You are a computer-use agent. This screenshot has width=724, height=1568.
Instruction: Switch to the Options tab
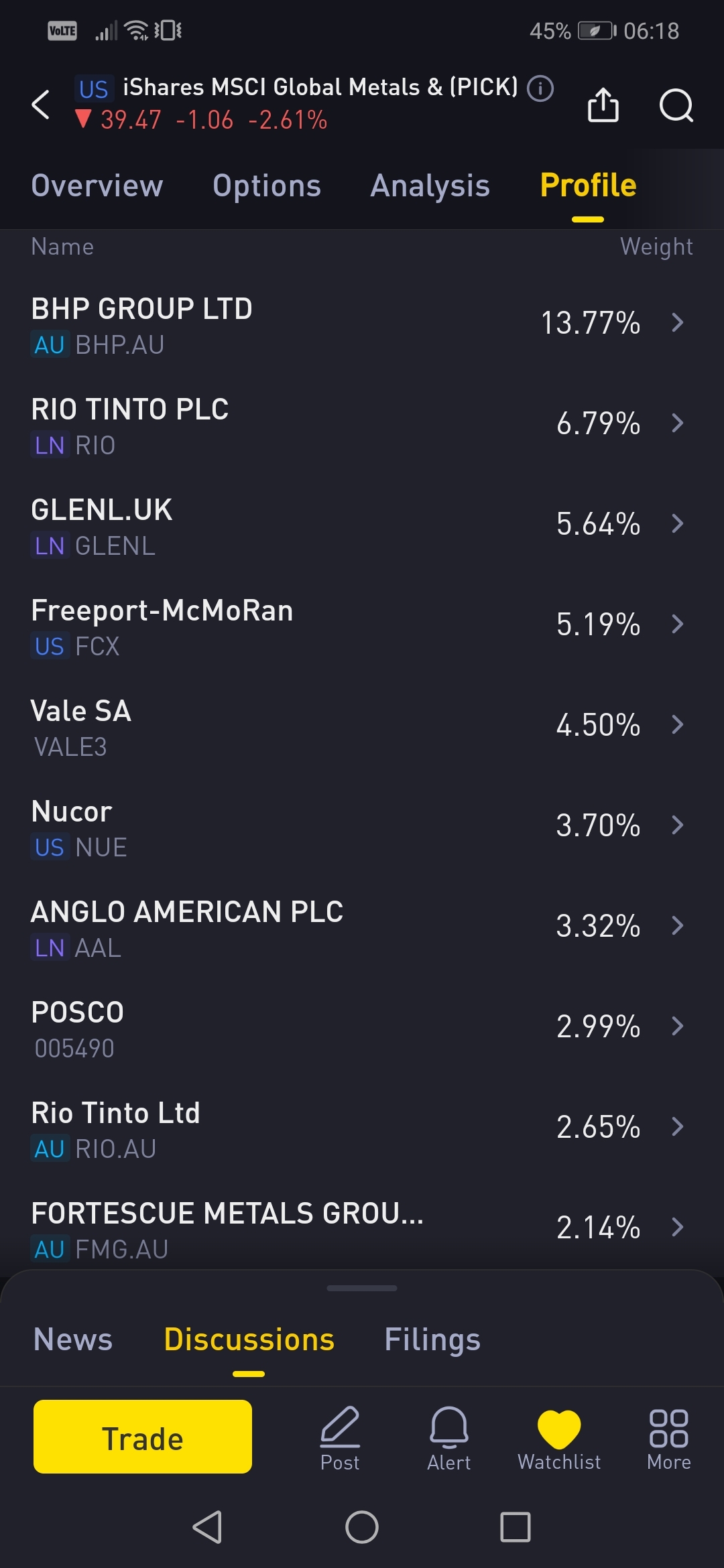pyautogui.click(x=267, y=186)
